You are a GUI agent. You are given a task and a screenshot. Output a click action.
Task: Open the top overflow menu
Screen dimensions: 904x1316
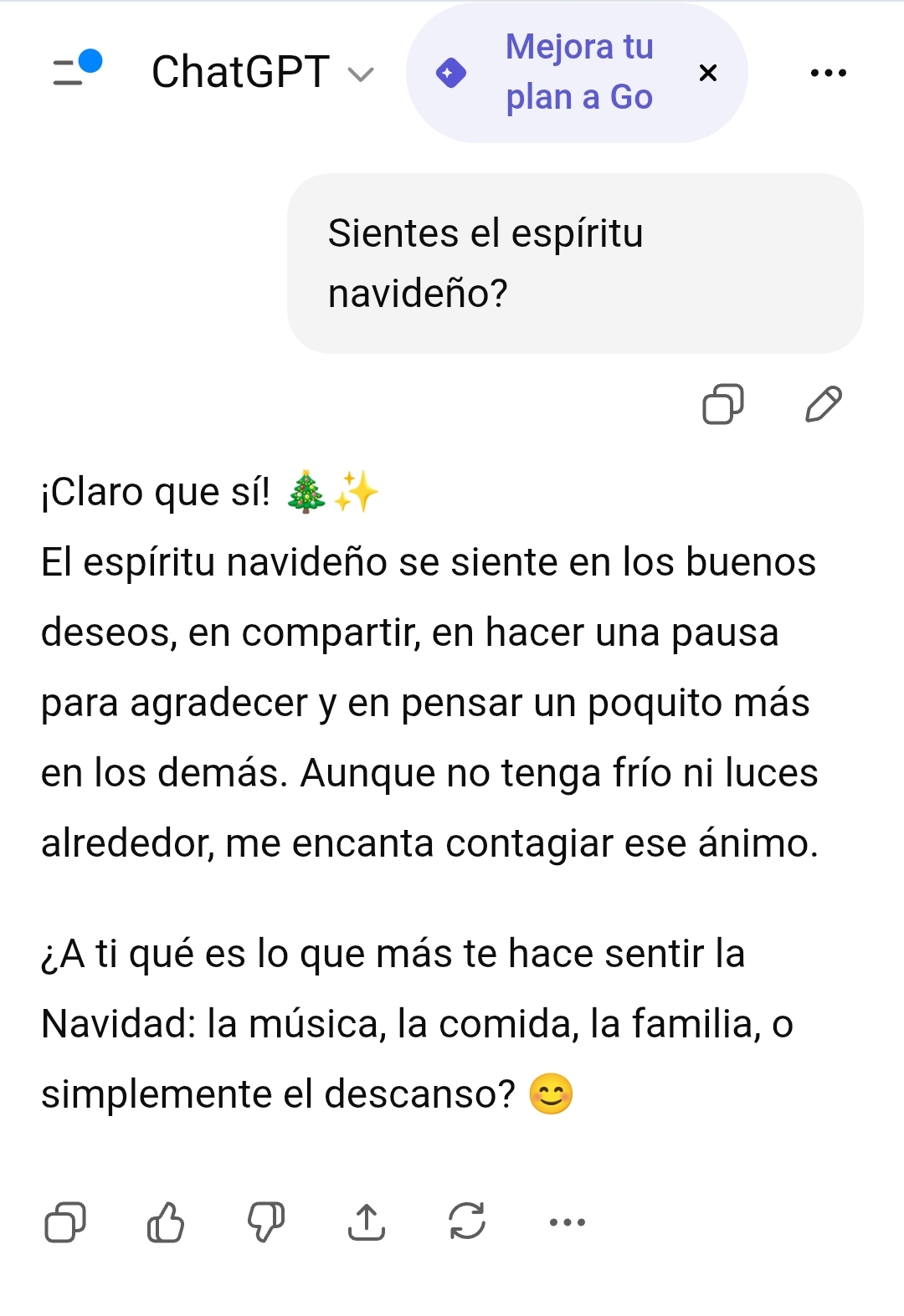pyautogui.click(x=828, y=74)
